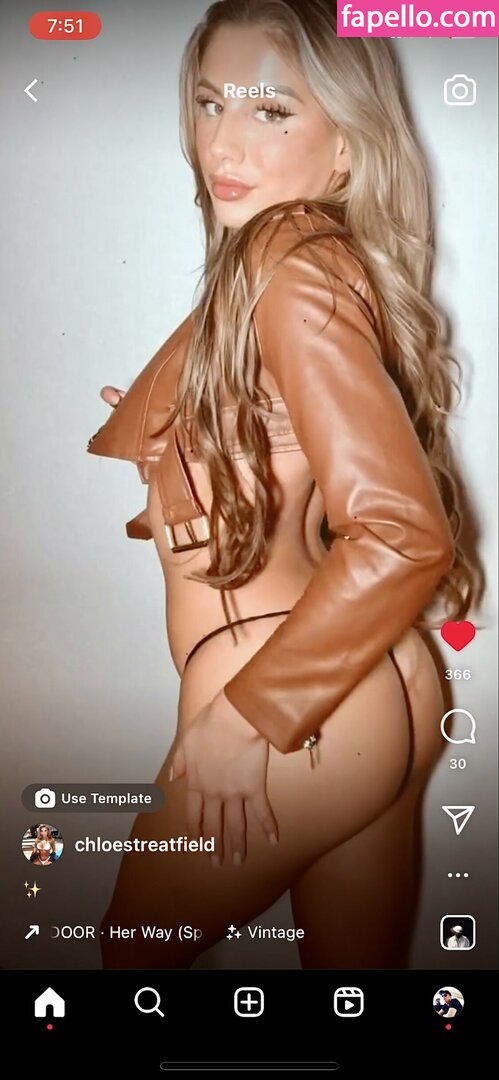Open your profile tab
This screenshot has width=499, height=1080.
tap(448, 1002)
